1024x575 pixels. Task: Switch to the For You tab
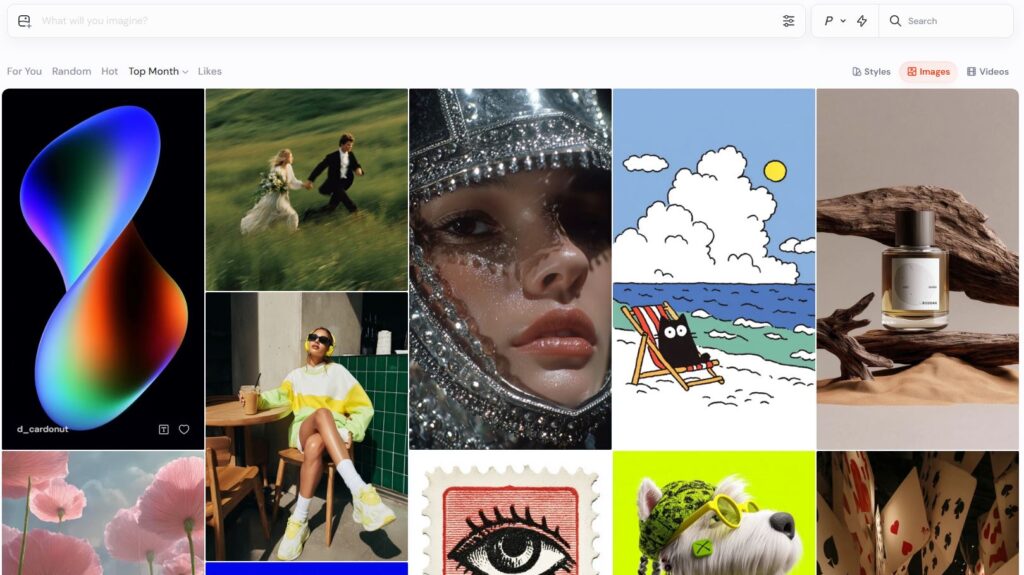[x=24, y=72]
